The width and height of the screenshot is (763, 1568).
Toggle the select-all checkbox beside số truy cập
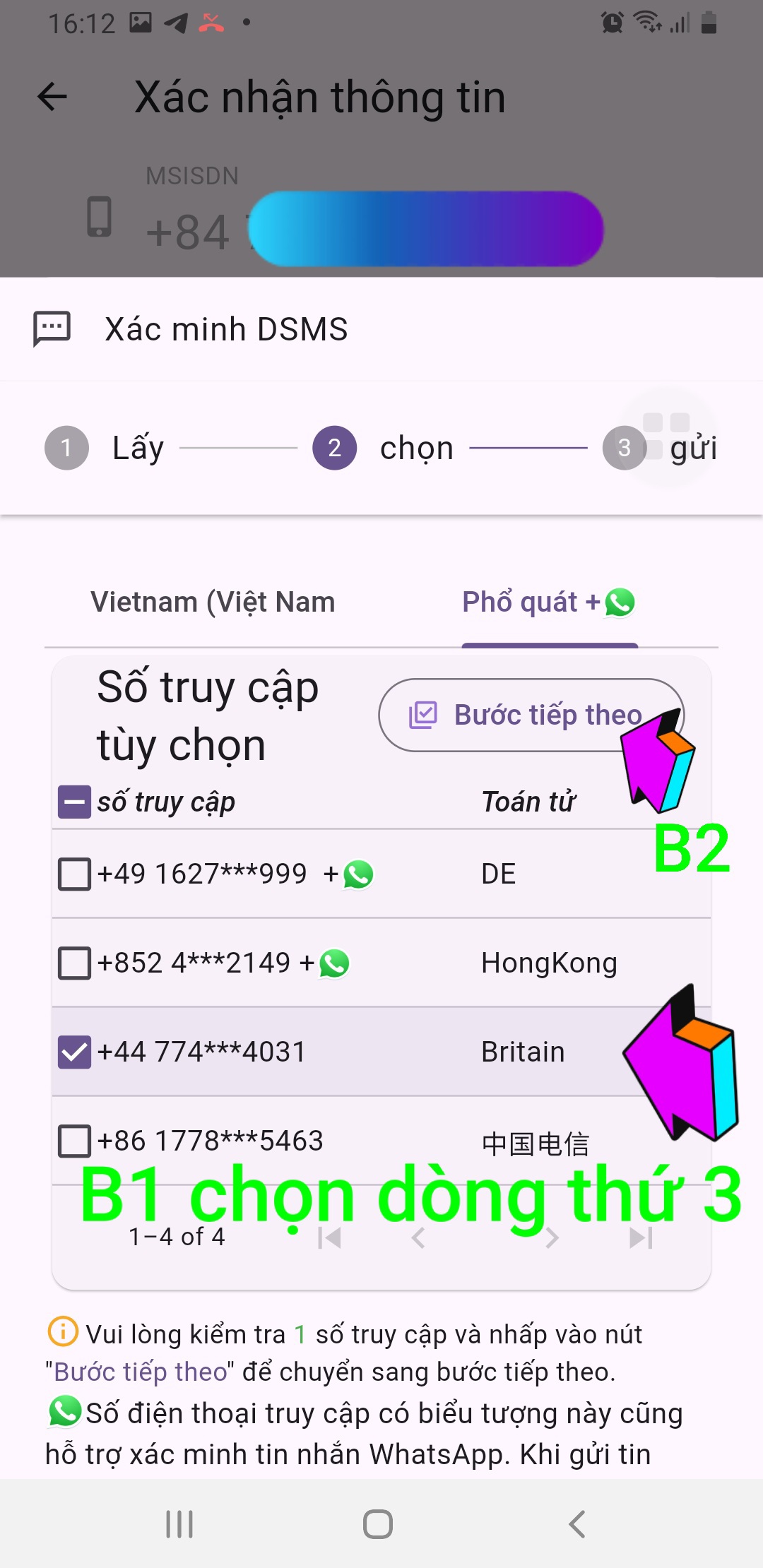click(74, 802)
